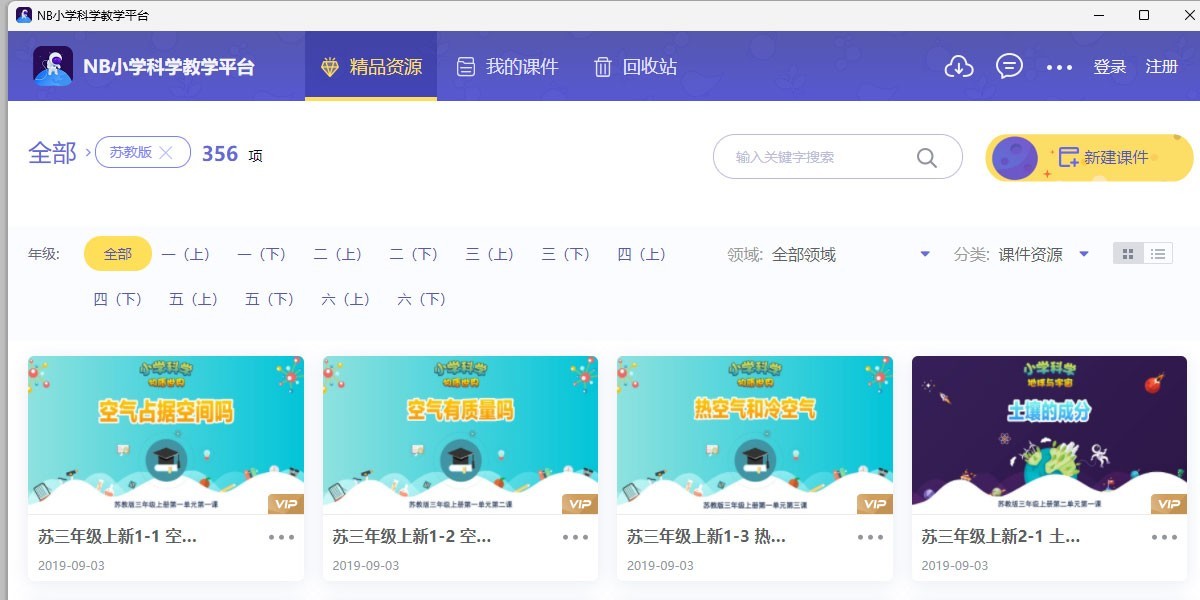Tap 注册 to register

click(1161, 67)
